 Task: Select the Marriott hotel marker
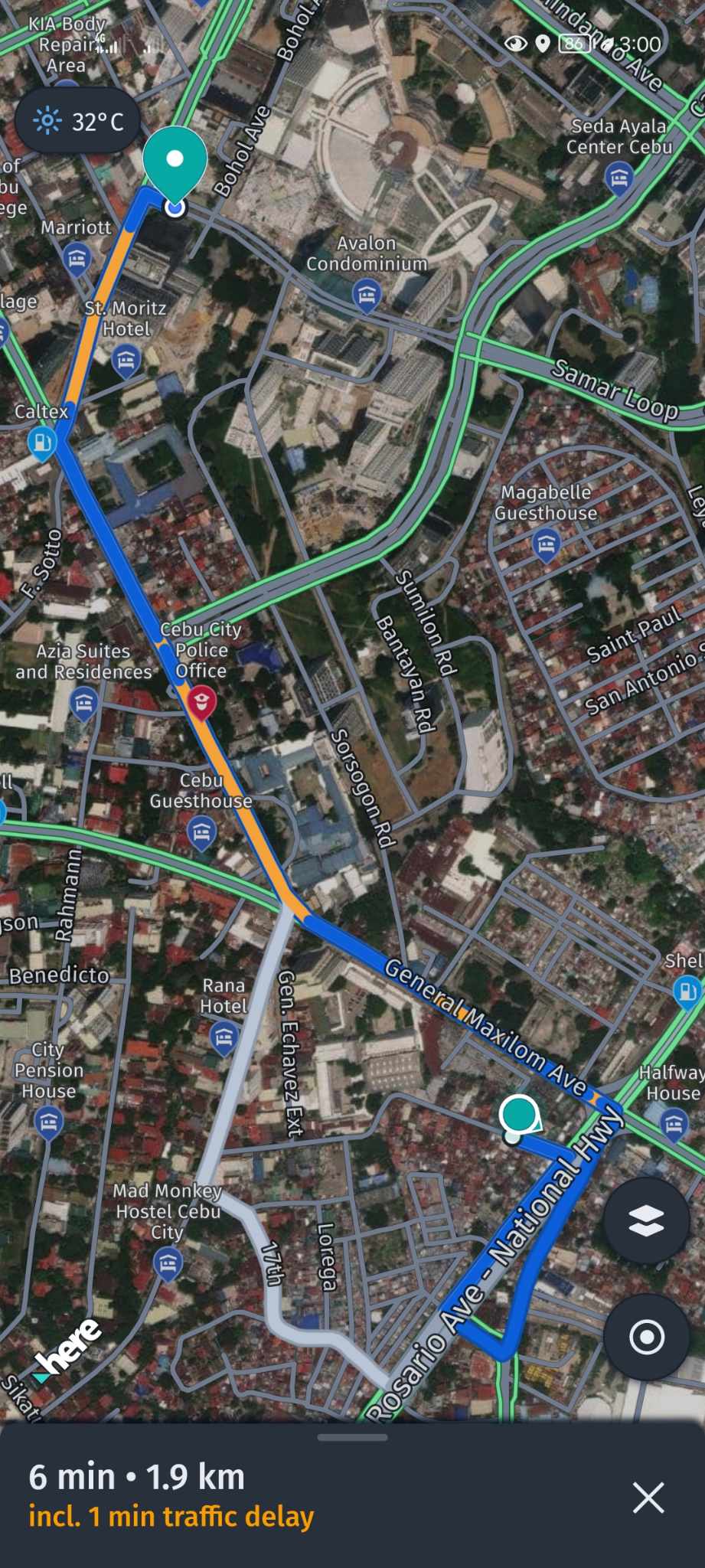pyautogui.click(x=76, y=259)
